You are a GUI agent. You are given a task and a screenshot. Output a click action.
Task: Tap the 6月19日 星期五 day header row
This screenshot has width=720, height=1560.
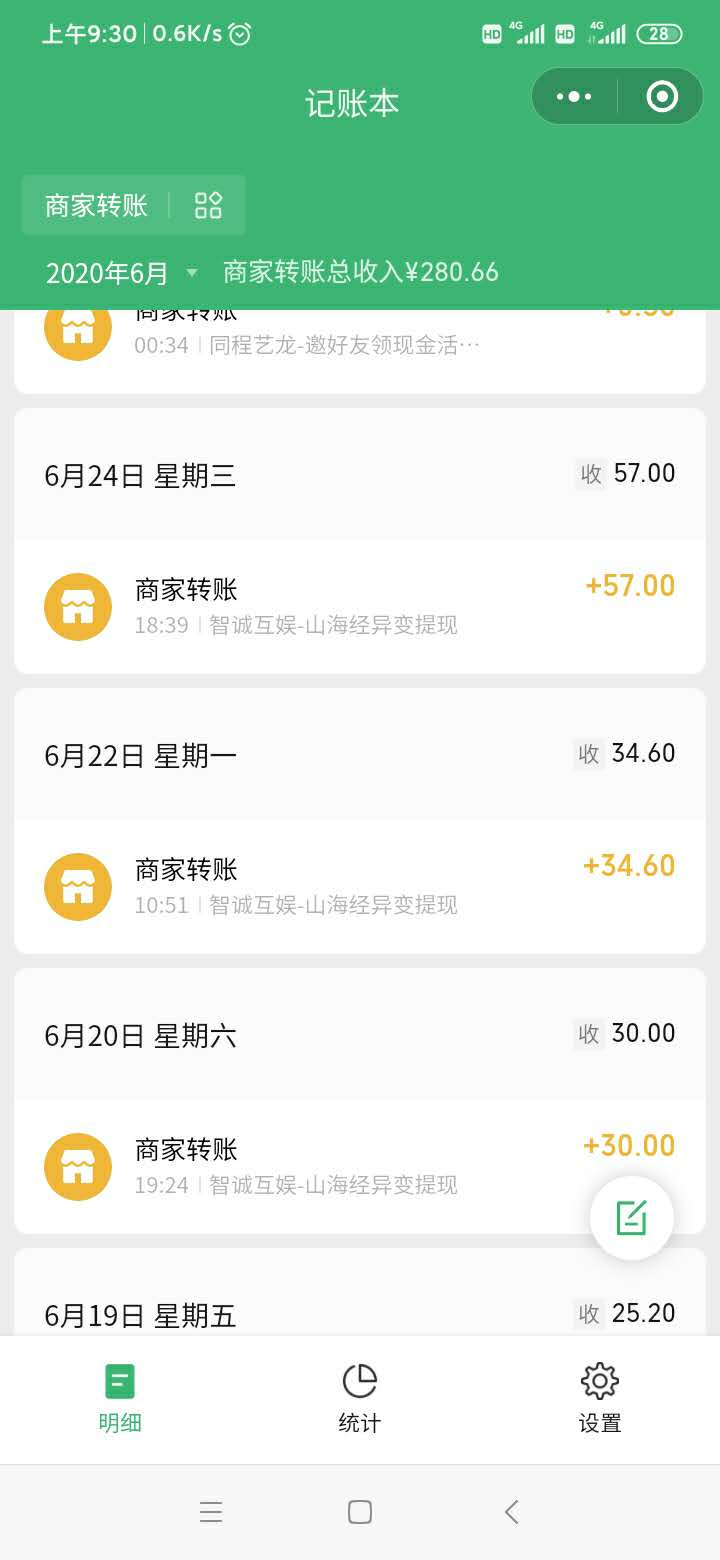[x=360, y=1315]
